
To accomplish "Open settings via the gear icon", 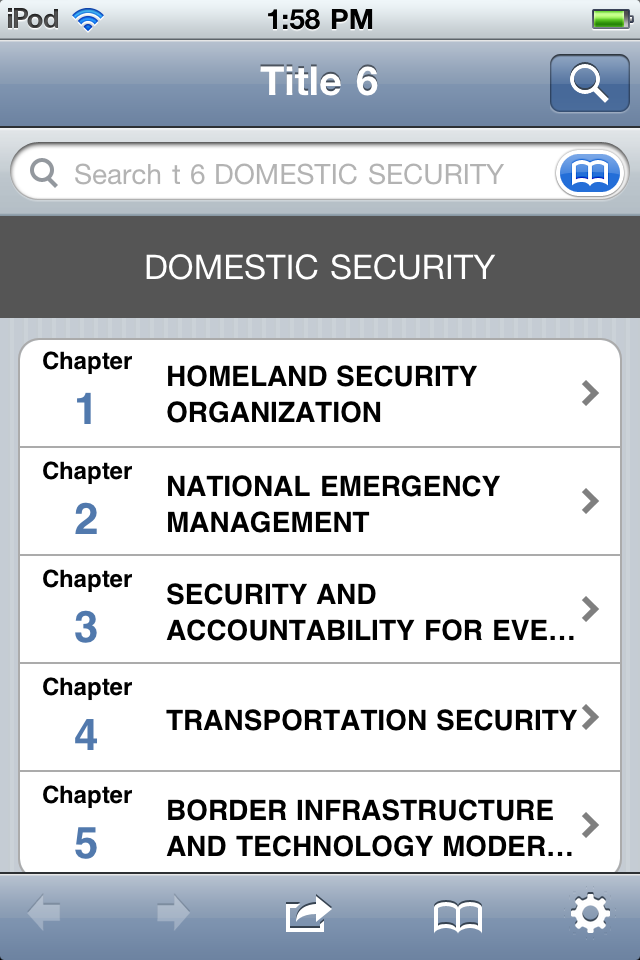I will pos(590,914).
